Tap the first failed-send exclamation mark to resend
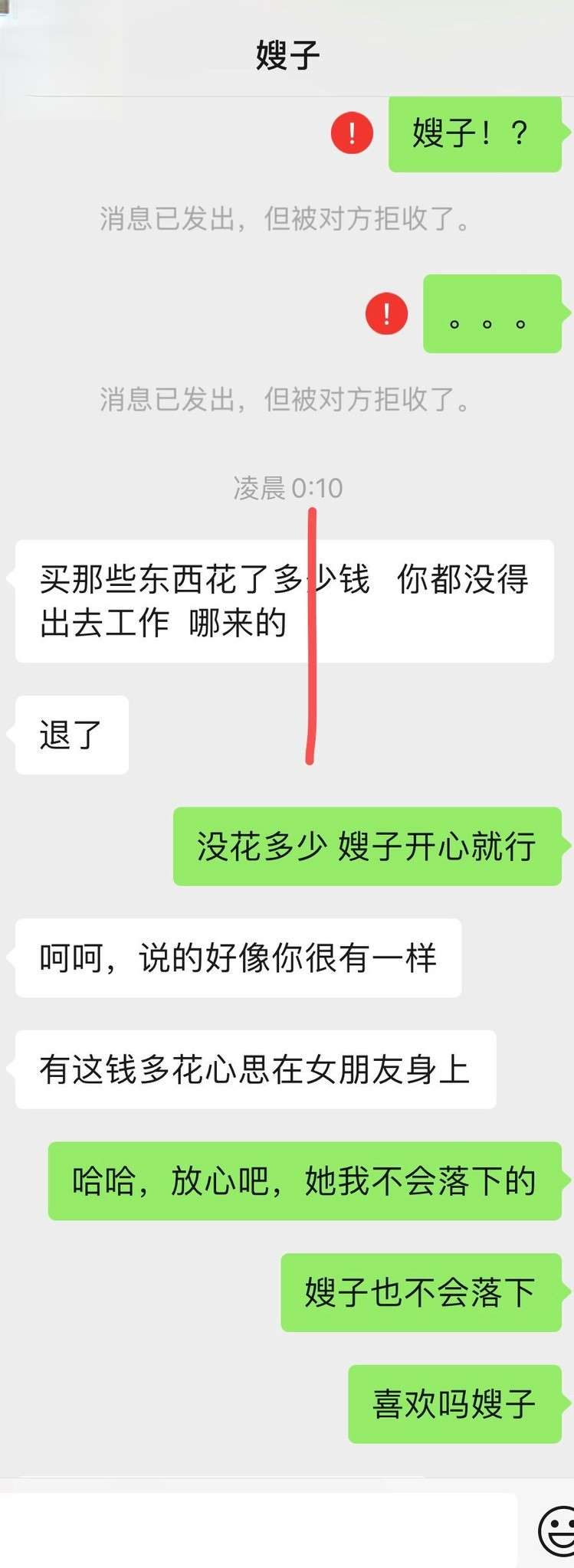574x1568 pixels. pyautogui.click(x=351, y=130)
